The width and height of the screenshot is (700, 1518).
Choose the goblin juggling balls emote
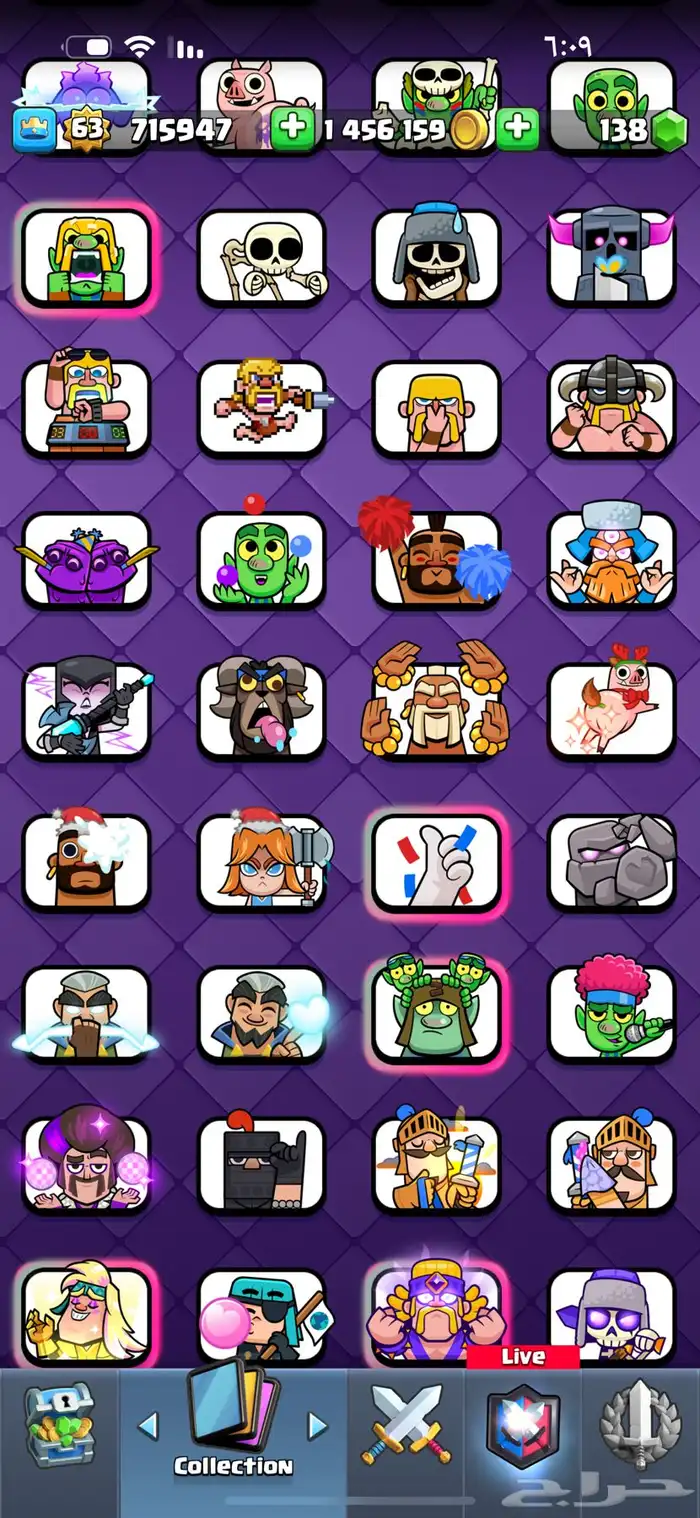point(262,560)
